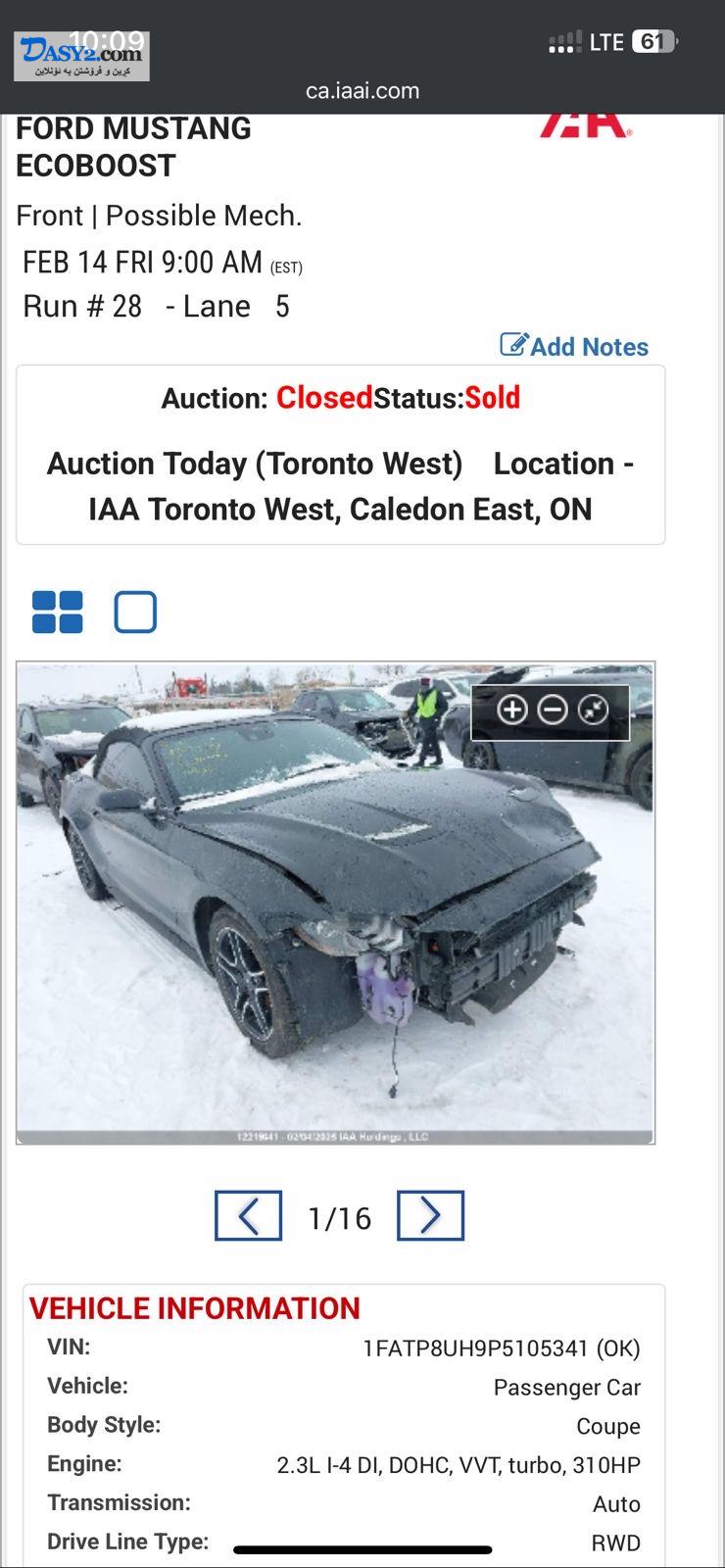
Task: Go to the next vehicle photo
Action: (x=430, y=1216)
